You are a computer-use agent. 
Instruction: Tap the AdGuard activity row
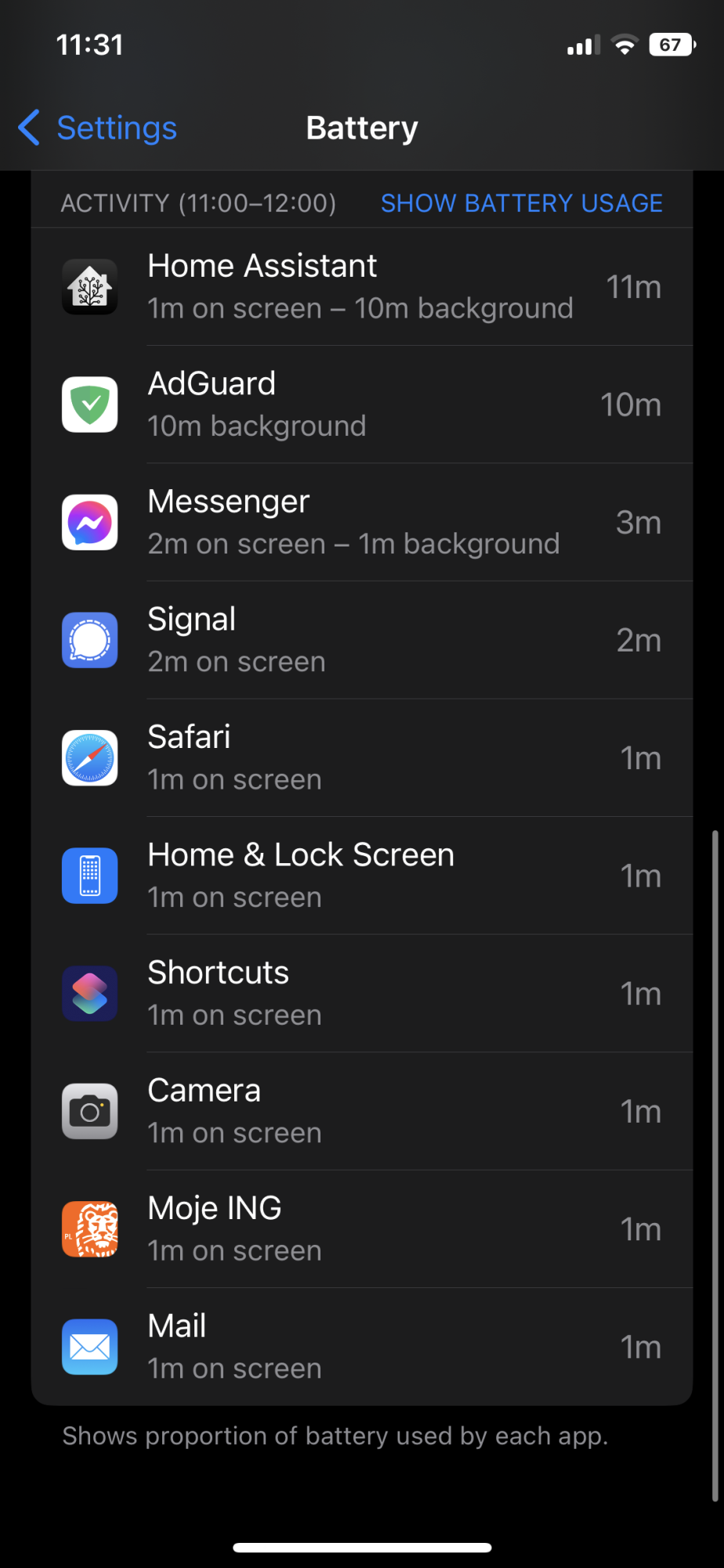click(x=362, y=405)
